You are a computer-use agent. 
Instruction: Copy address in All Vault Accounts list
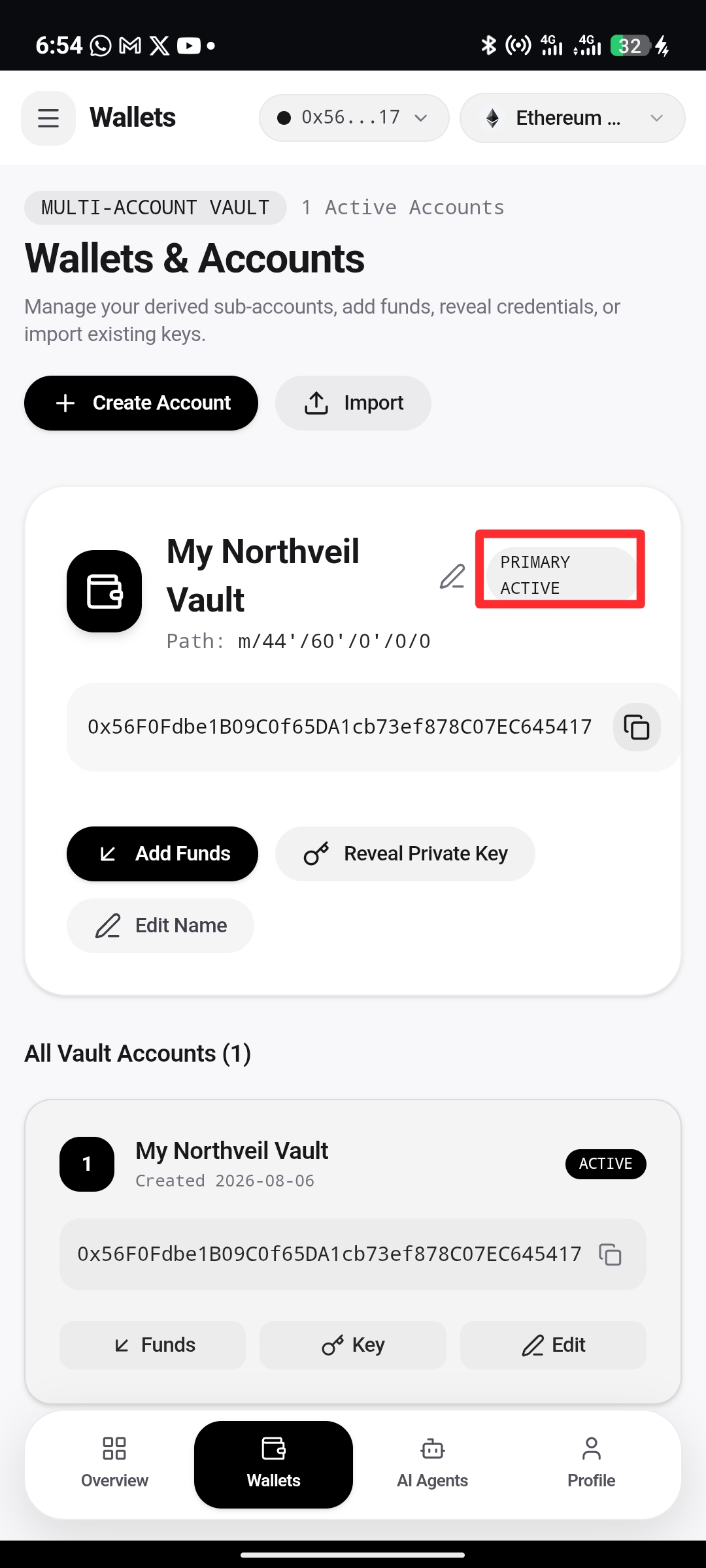coord(611,1254)
